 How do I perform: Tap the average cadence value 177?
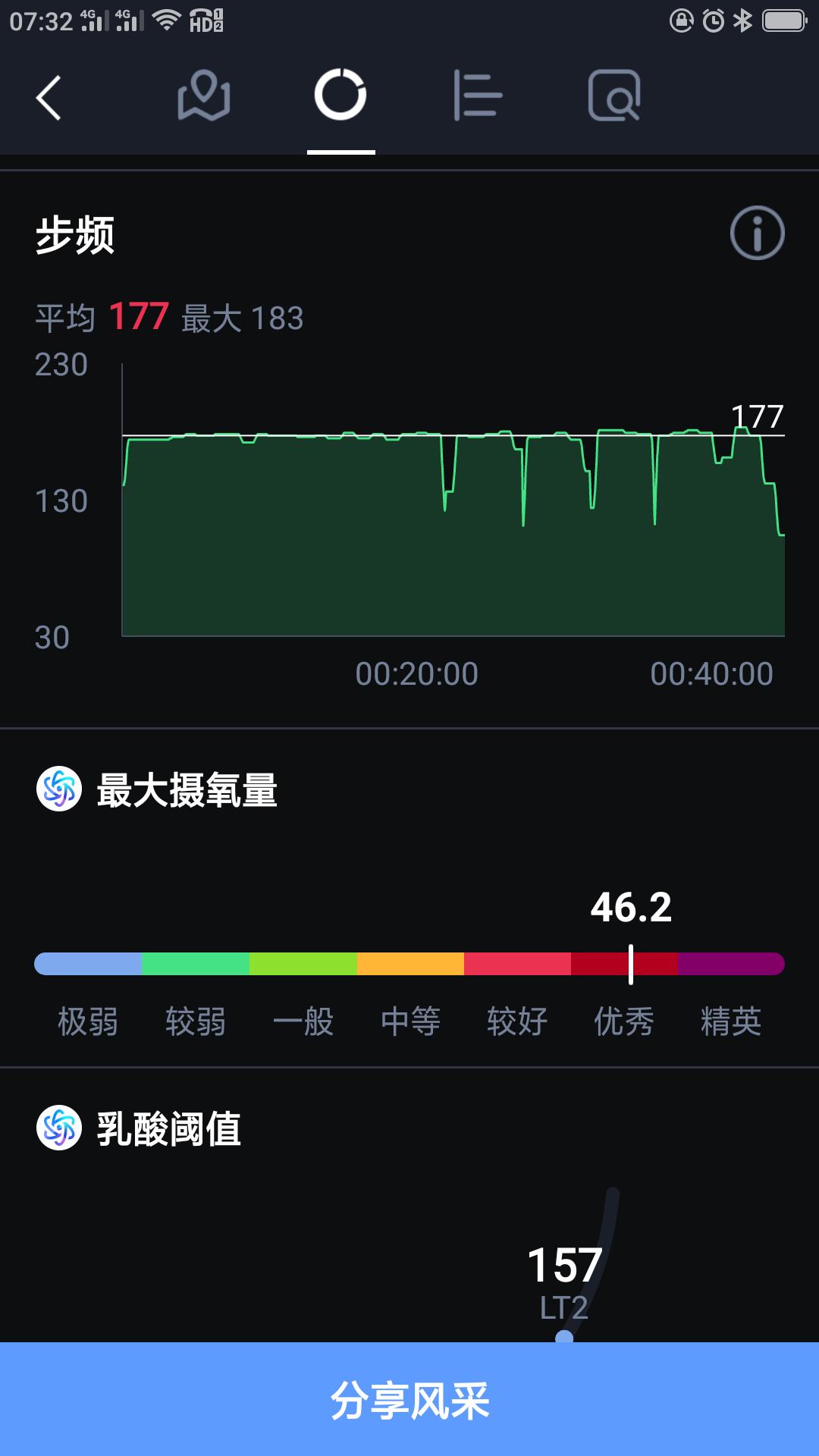(139, 316)
